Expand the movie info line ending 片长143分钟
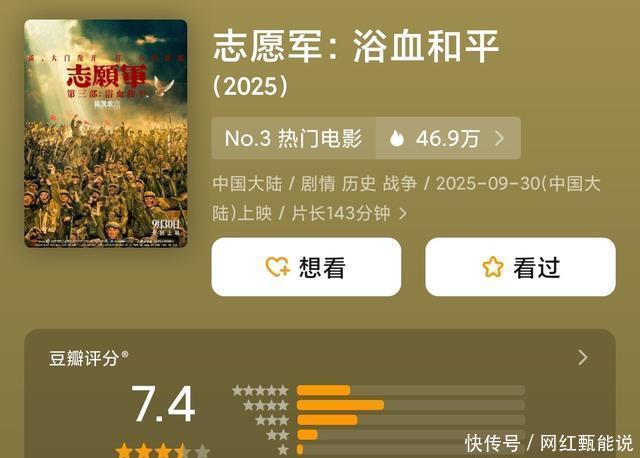 click(x=403, y=213)
